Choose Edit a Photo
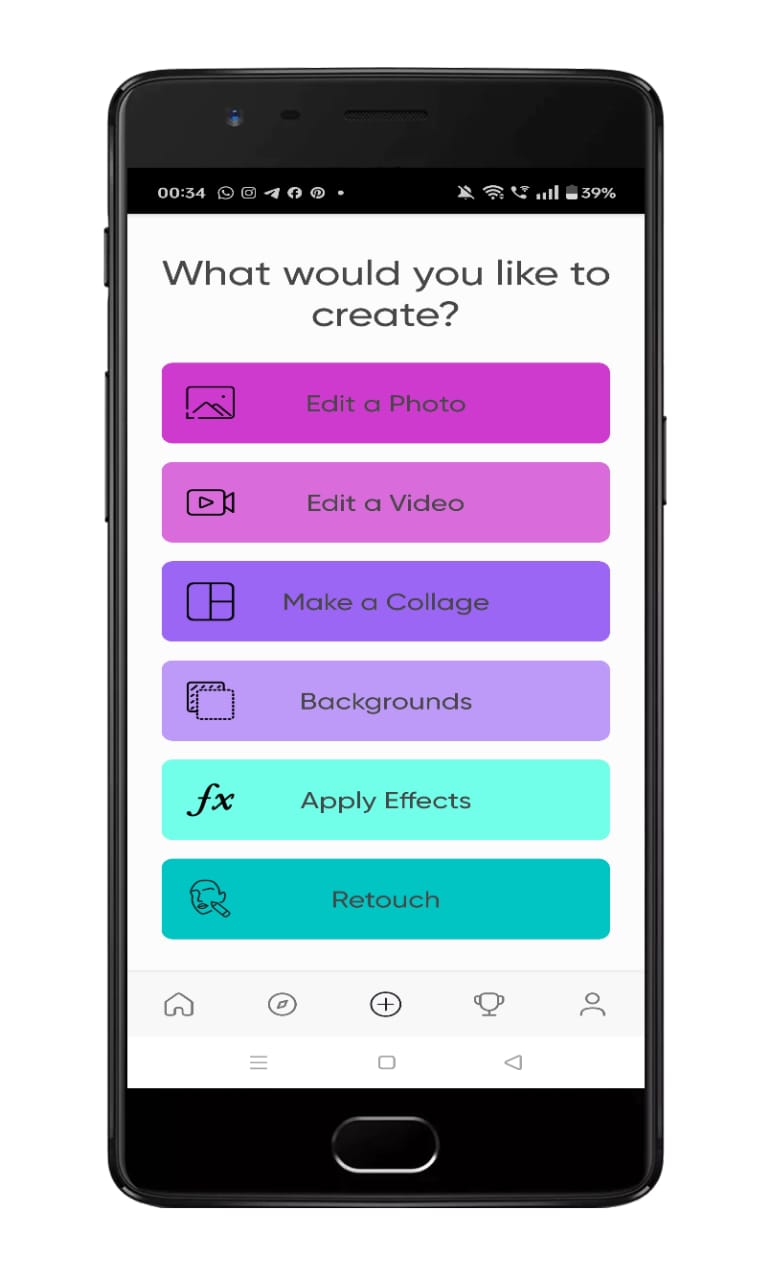 tap(385, 403)
